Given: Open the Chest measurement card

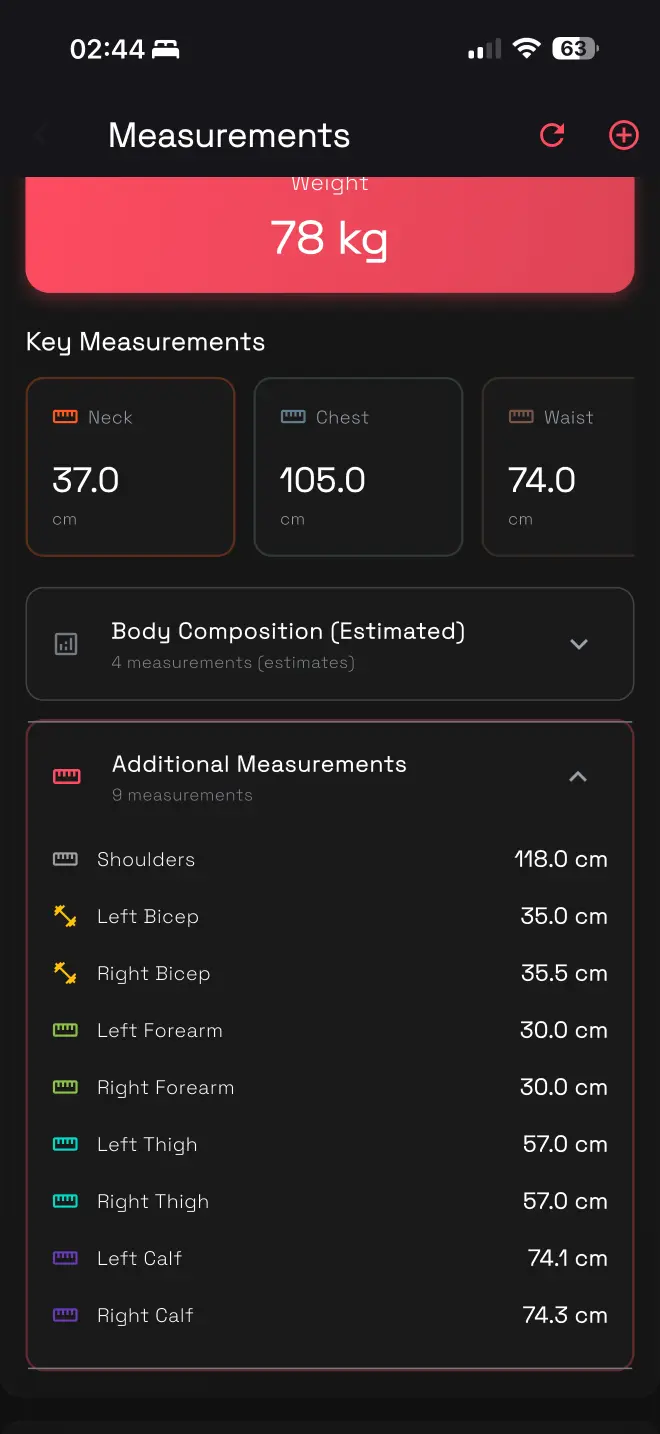Looking at the screenshot, I should [x=358, y=466].
